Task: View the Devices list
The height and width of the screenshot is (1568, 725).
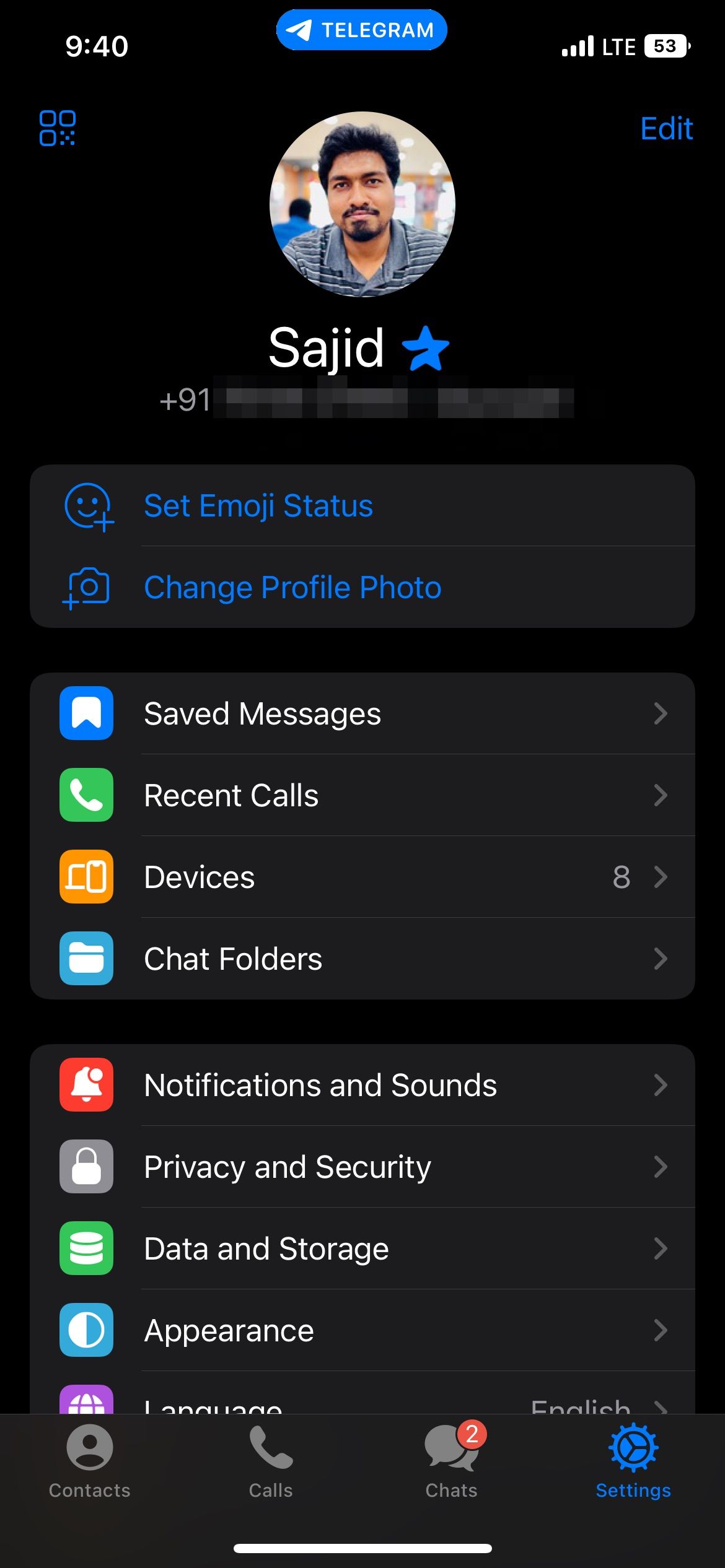Action: tap(362, 877)
